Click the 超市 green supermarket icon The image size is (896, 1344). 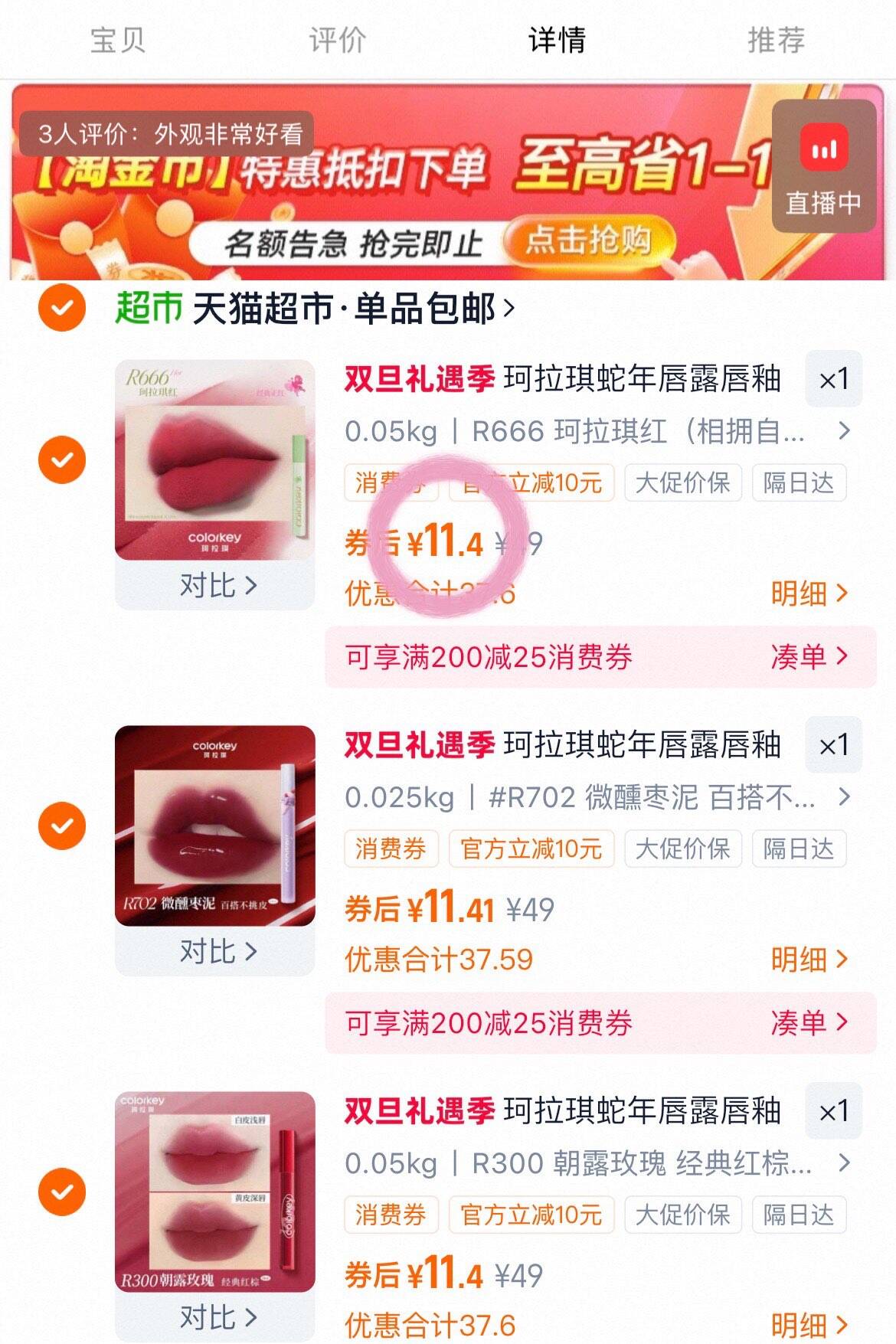click(149, 307)
